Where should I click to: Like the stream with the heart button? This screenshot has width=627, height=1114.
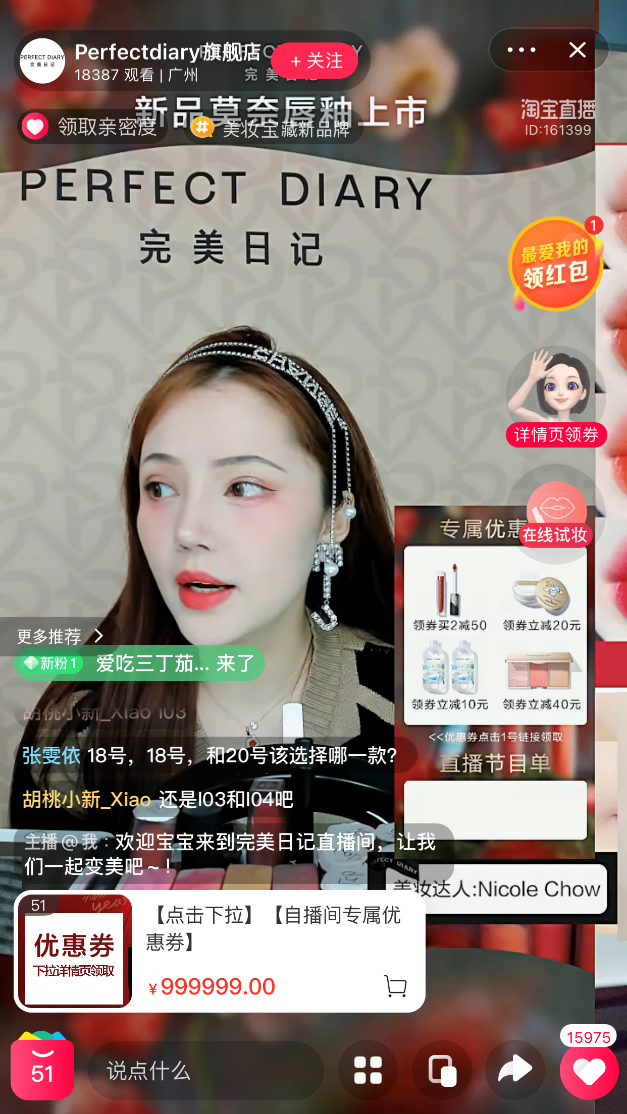(589, 1071)
